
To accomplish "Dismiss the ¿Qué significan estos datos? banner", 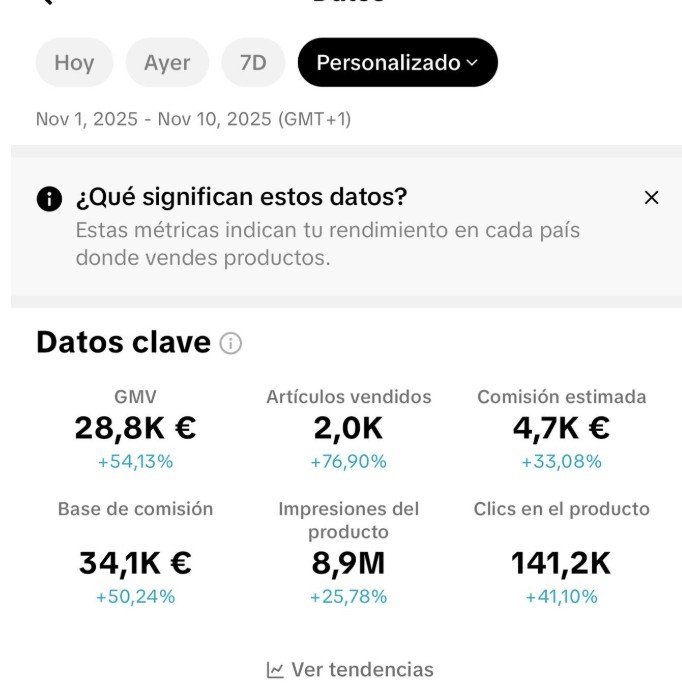I will [x=651, y=198].
